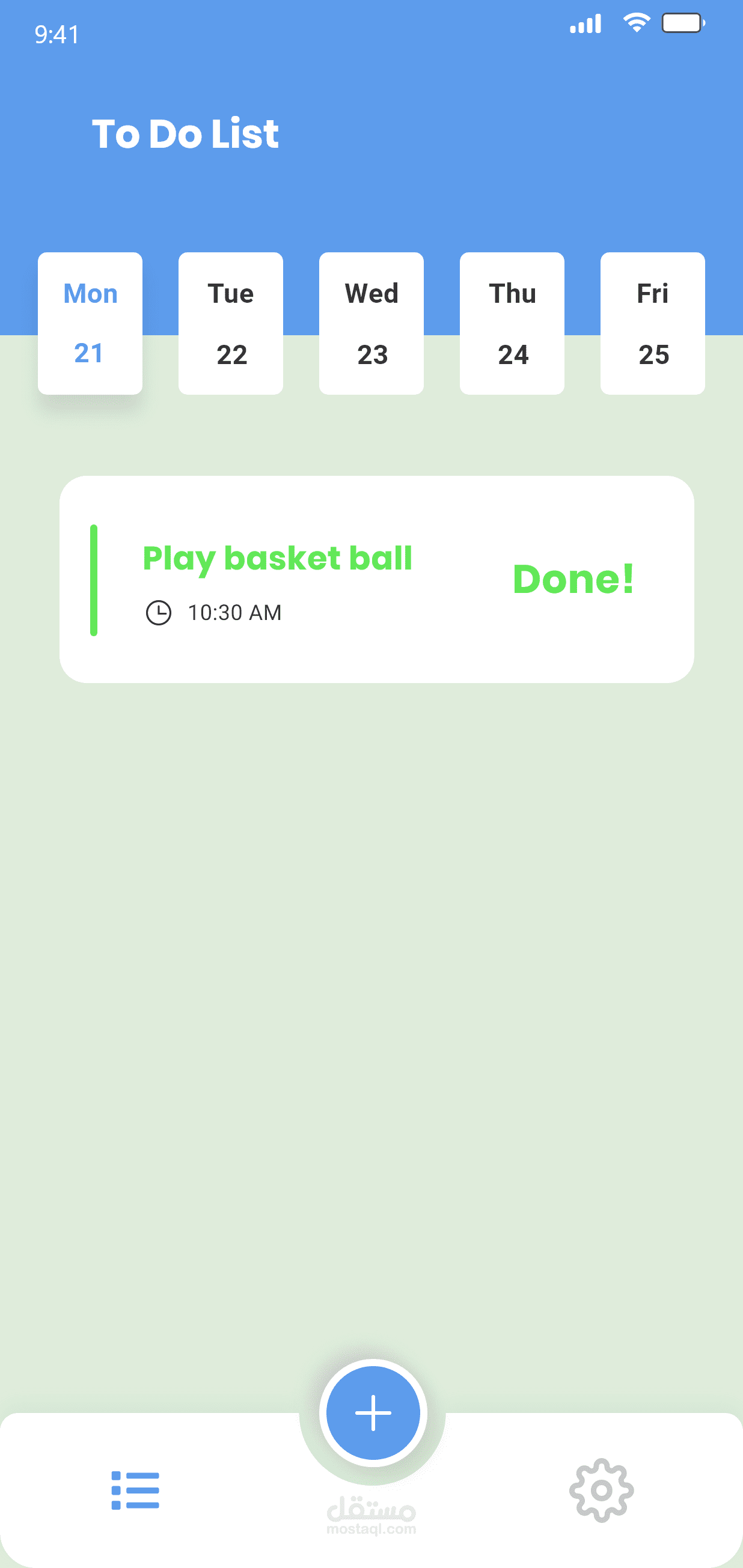The height and width of the screenshot is (1568, 743).
Task: Select the Tue 22 day card
Action: tap(230, 323)
